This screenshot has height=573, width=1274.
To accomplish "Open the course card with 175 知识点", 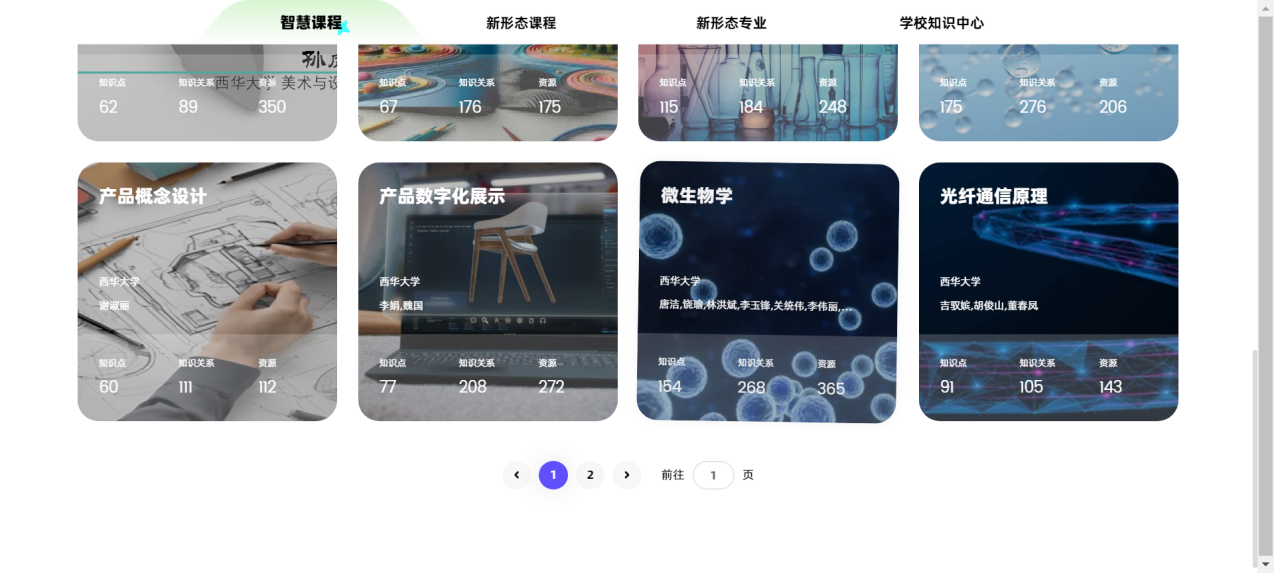I will tap(1048, 95).
